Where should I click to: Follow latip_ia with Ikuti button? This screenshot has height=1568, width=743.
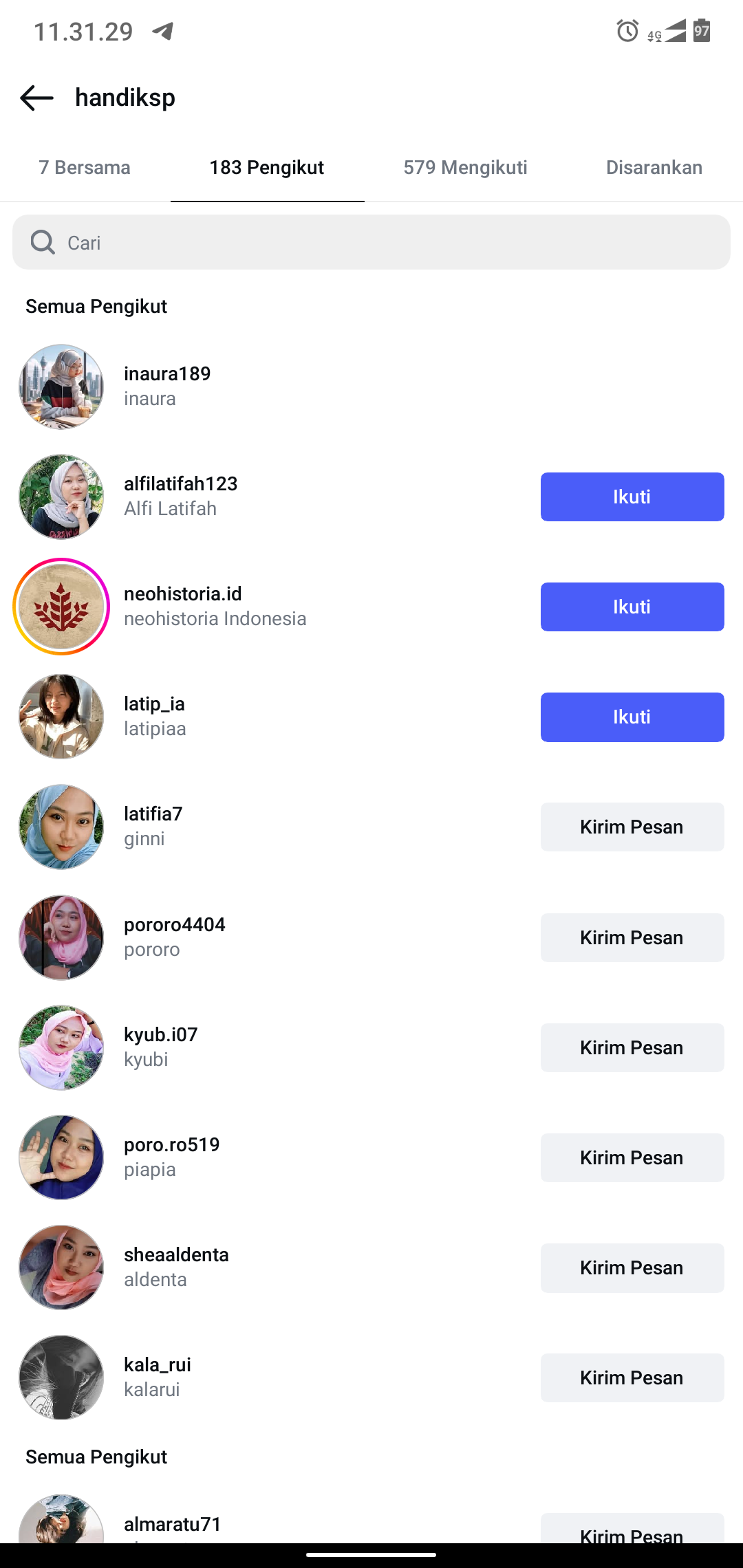coord(632,717)
